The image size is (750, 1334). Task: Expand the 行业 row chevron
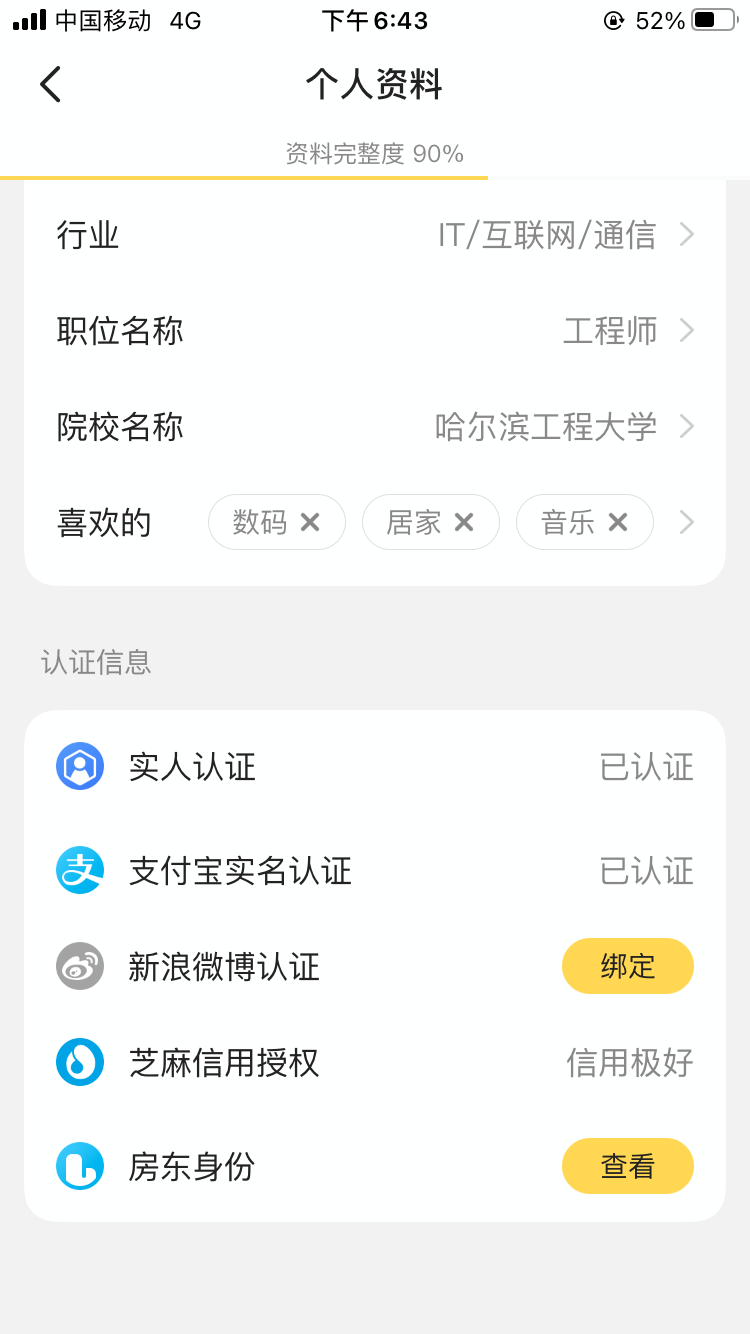click(x=688, y=234)
